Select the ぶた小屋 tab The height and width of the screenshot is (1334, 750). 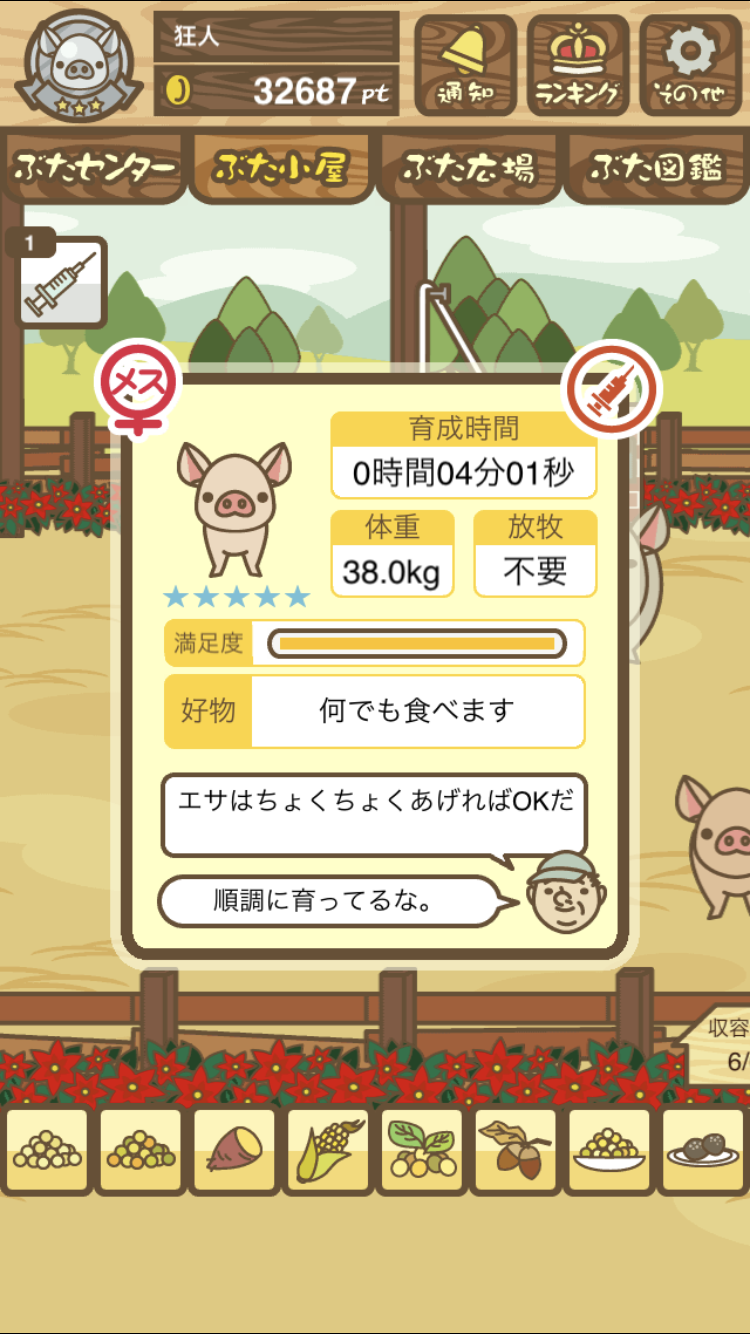(281, 168)
